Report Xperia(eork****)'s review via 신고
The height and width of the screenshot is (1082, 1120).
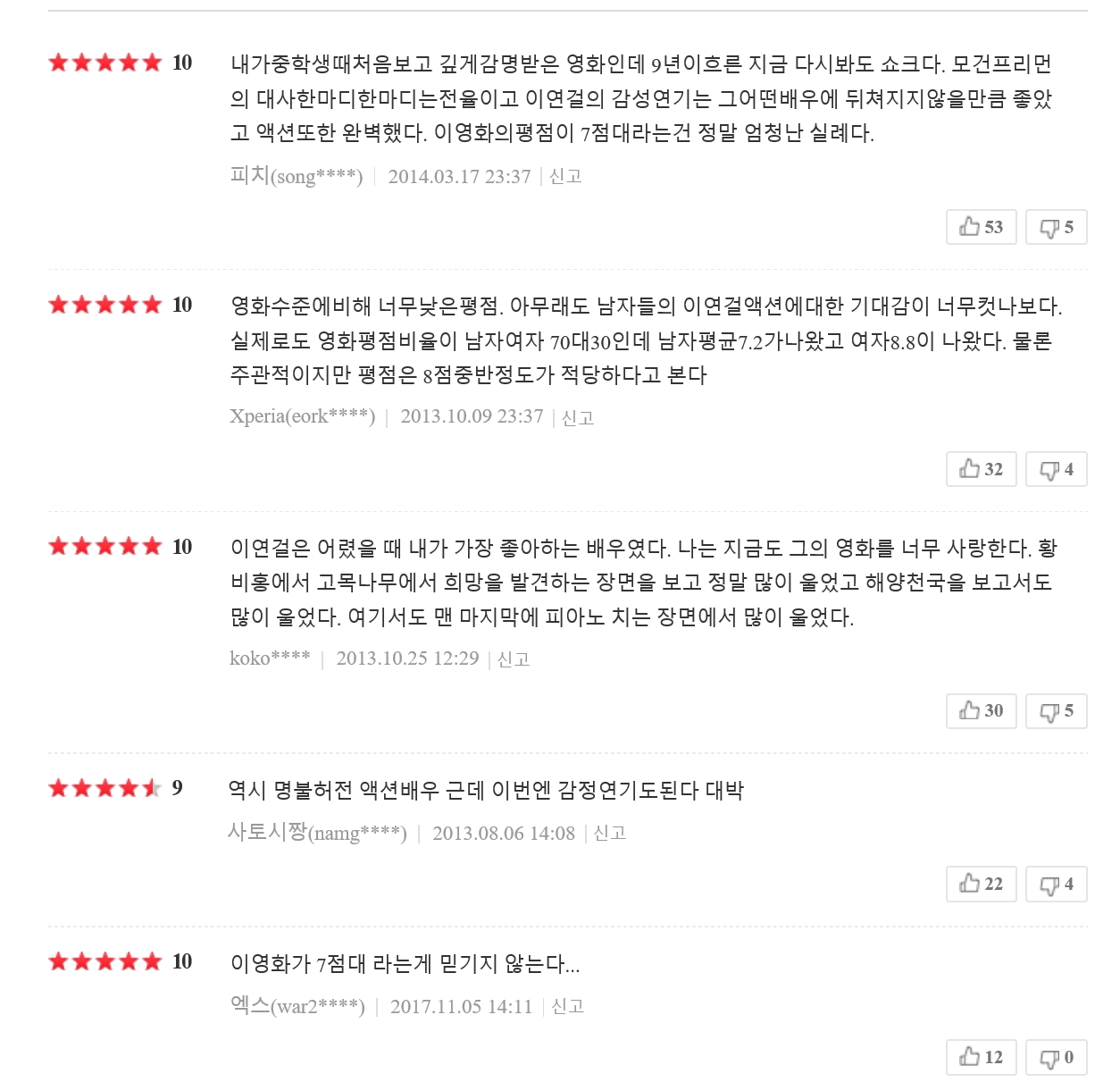(x=578, y=417)
